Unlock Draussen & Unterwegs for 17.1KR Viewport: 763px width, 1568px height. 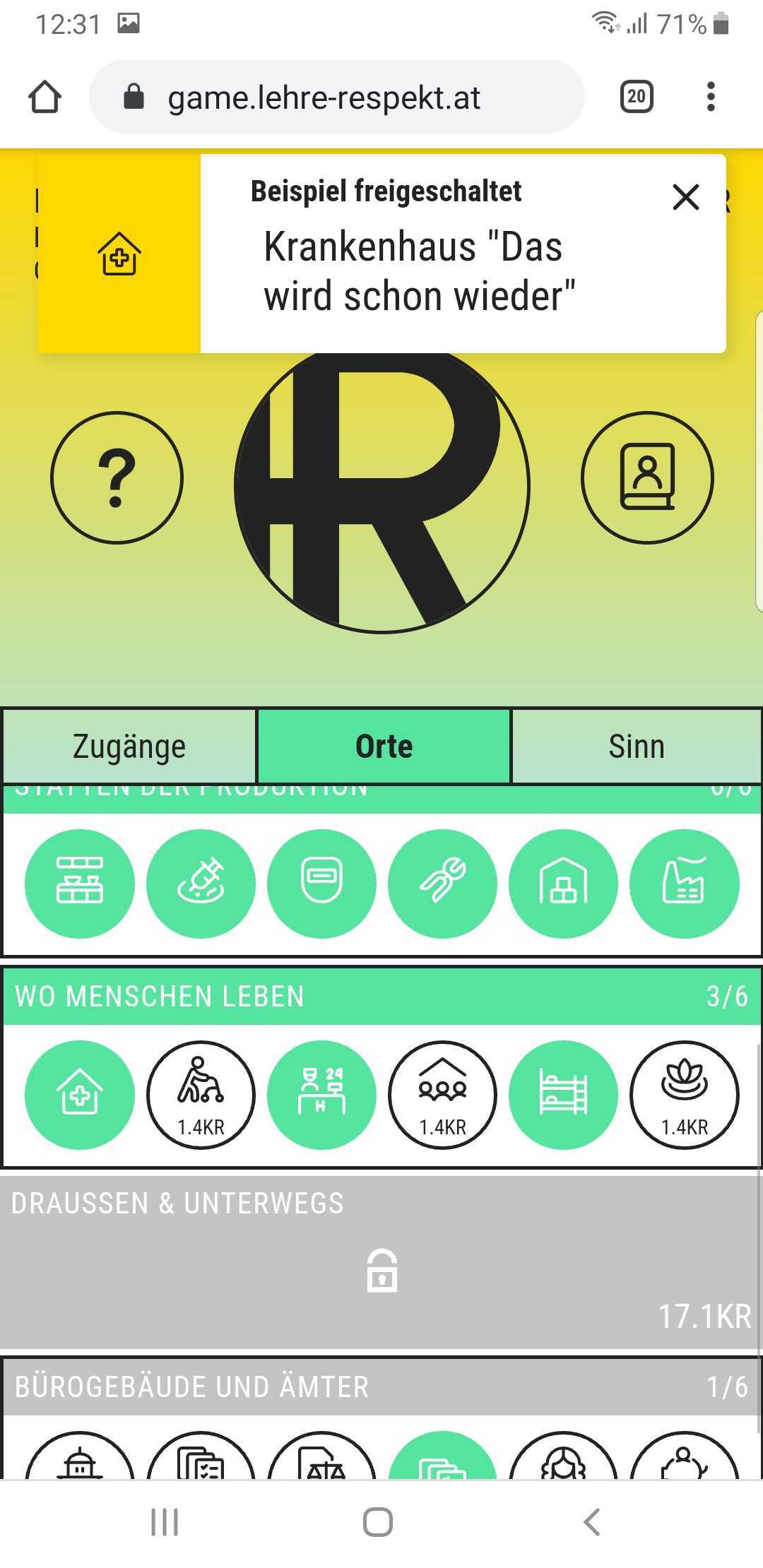click(x=381, y=1271)
